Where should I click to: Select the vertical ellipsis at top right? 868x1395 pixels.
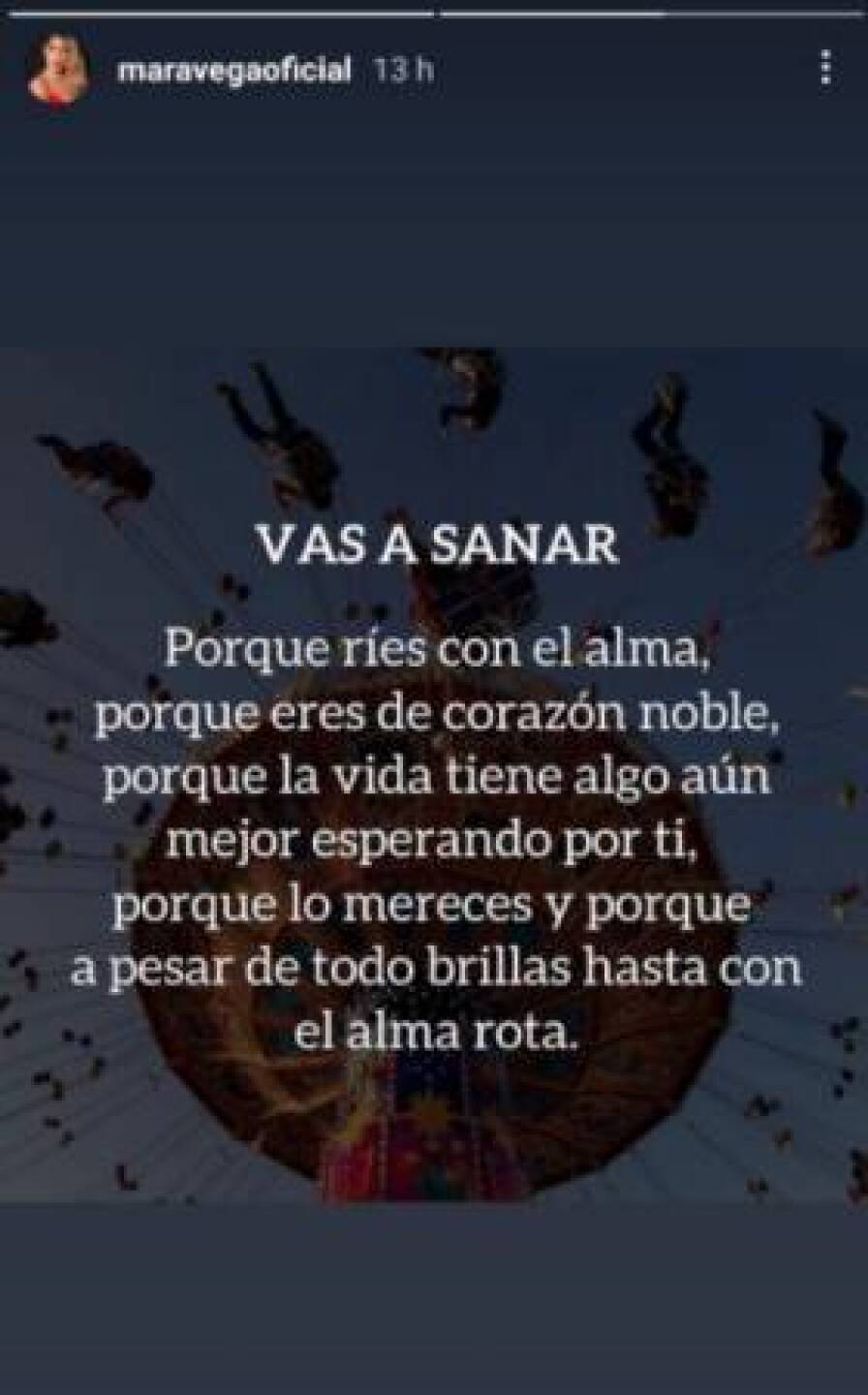(x=825, y=66)
